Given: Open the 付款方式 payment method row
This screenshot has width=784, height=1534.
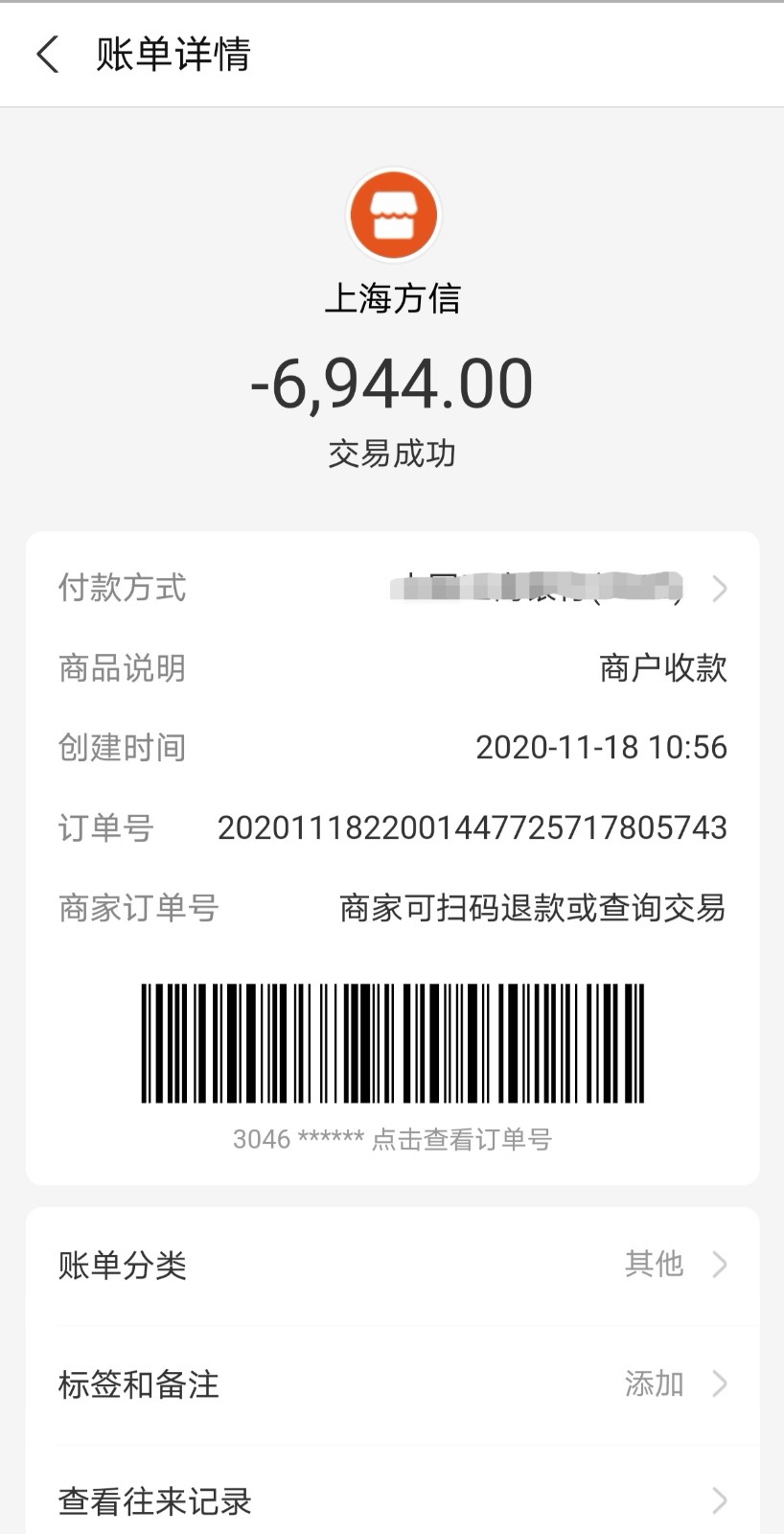Looking at the screenshot, I should (x=392, y=588).
